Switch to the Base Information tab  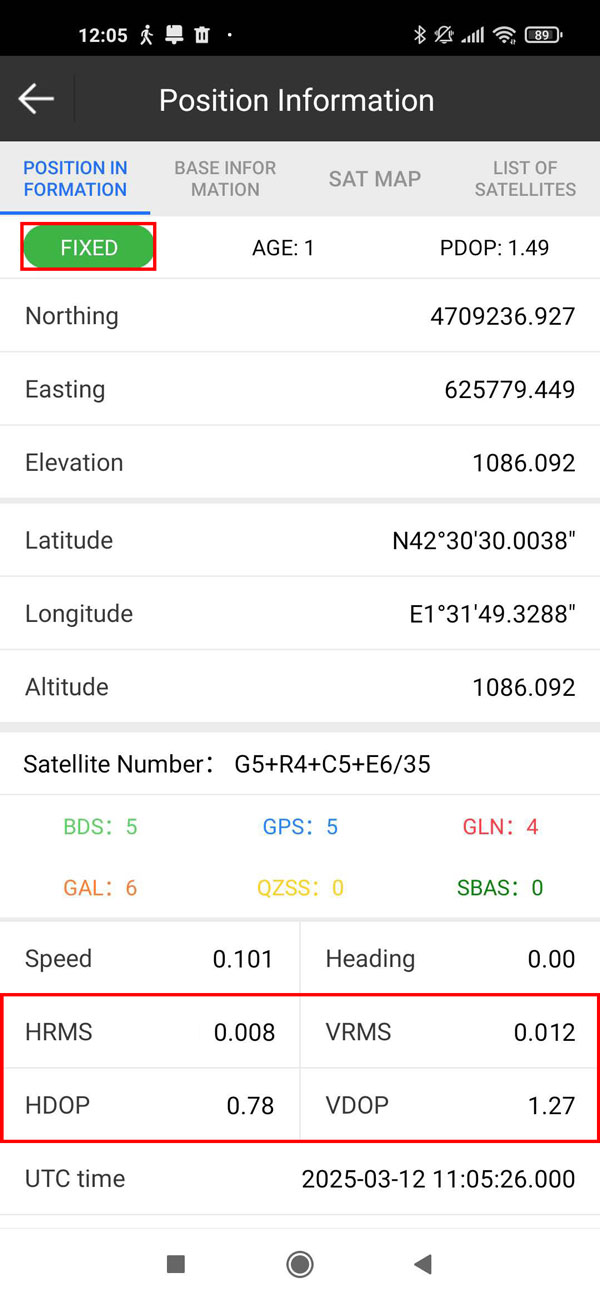click(x=225, y=179)
